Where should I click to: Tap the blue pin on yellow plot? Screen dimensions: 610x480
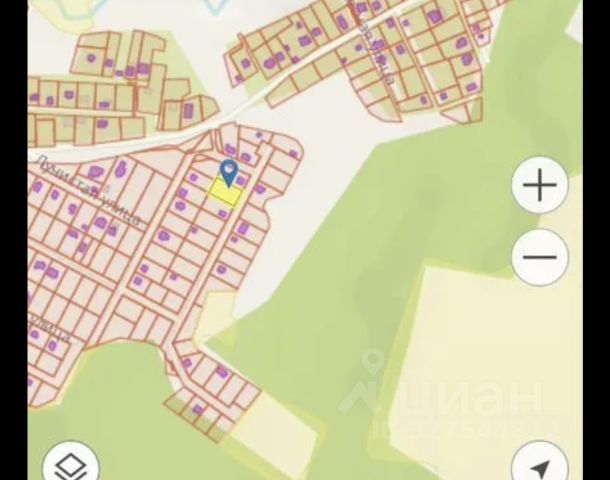[229, 172]
